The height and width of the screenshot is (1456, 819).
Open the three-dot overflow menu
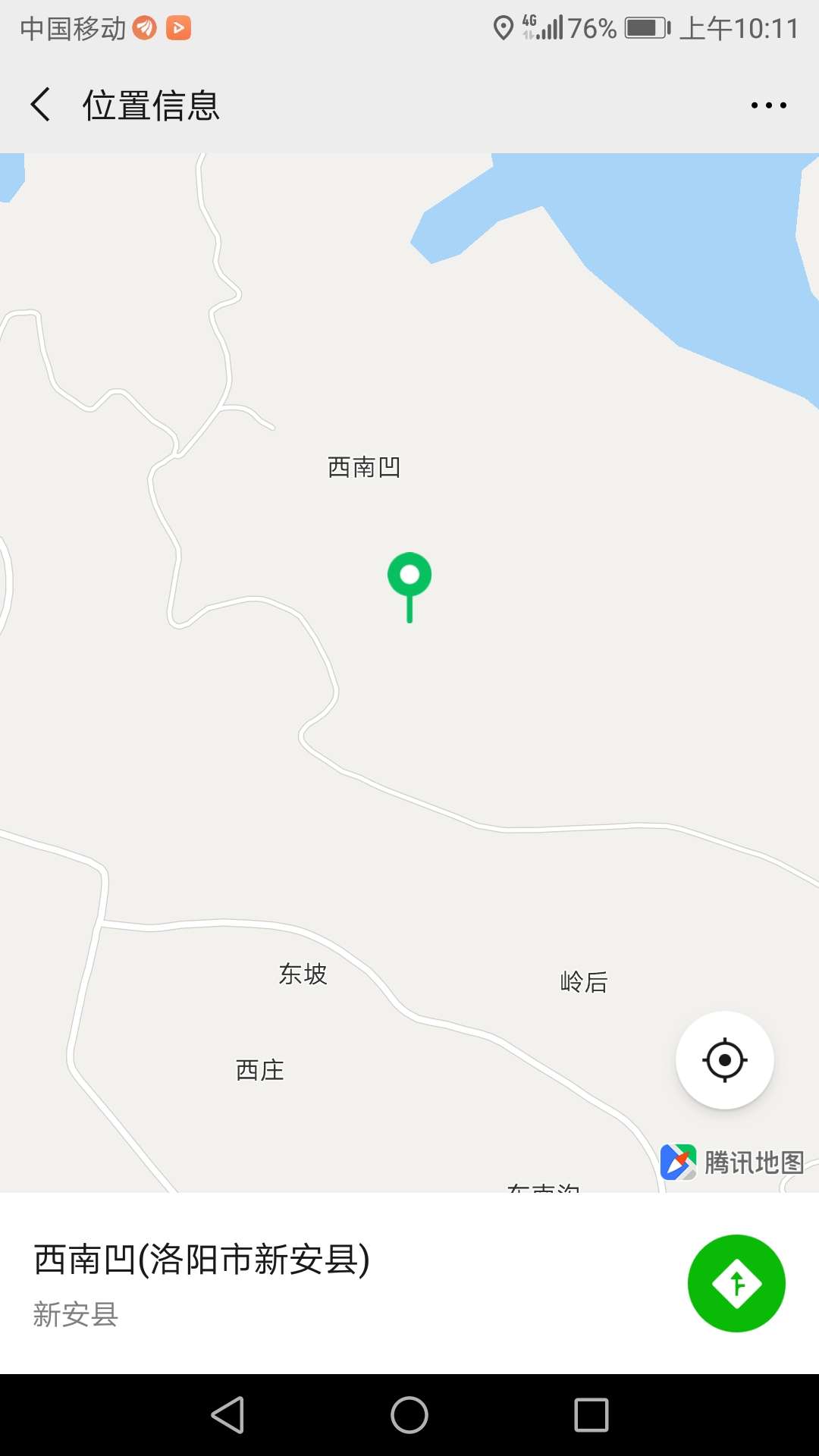[x=768, y=105]
